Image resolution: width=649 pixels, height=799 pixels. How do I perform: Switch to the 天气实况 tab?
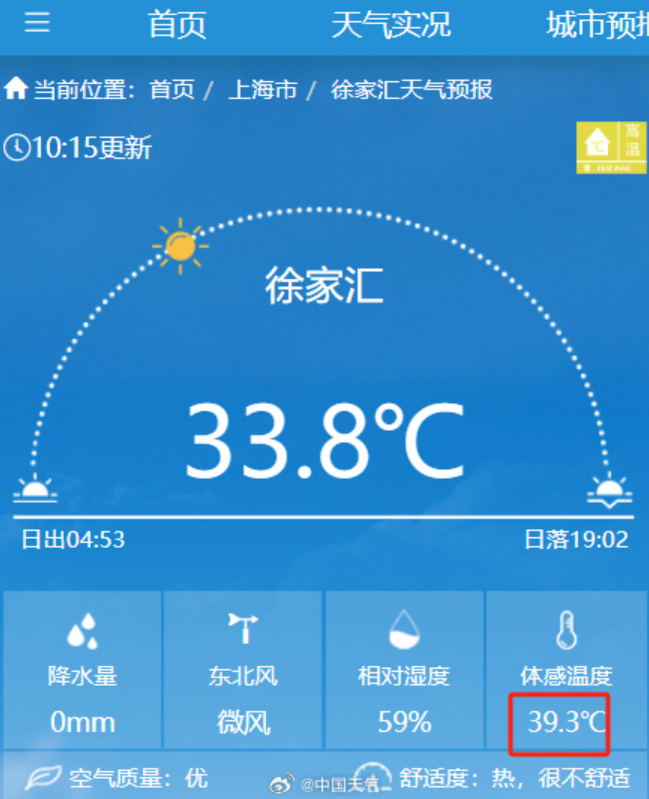[x=390, y=24]
